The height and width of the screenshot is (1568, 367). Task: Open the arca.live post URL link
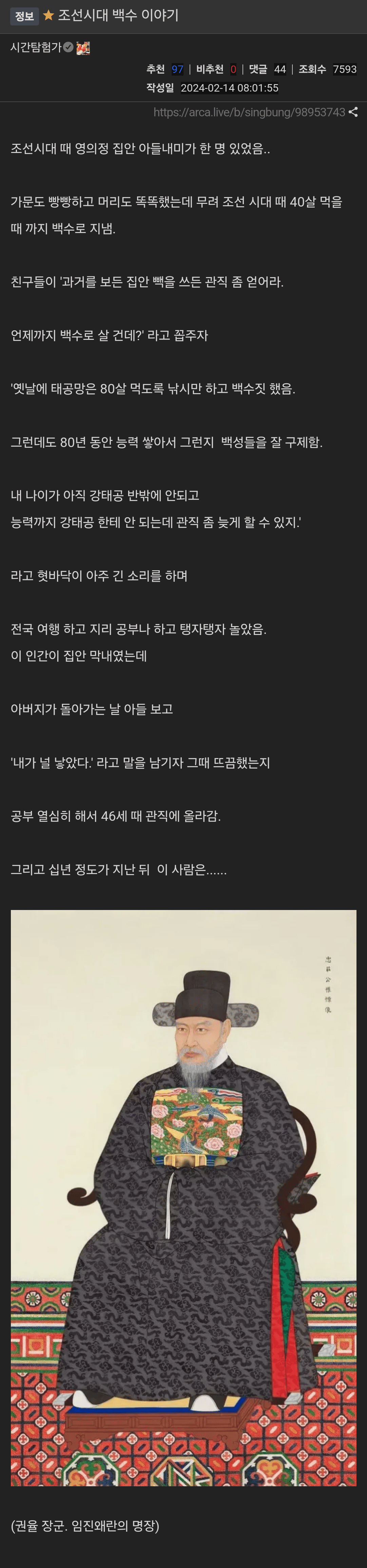pos(249,113)
